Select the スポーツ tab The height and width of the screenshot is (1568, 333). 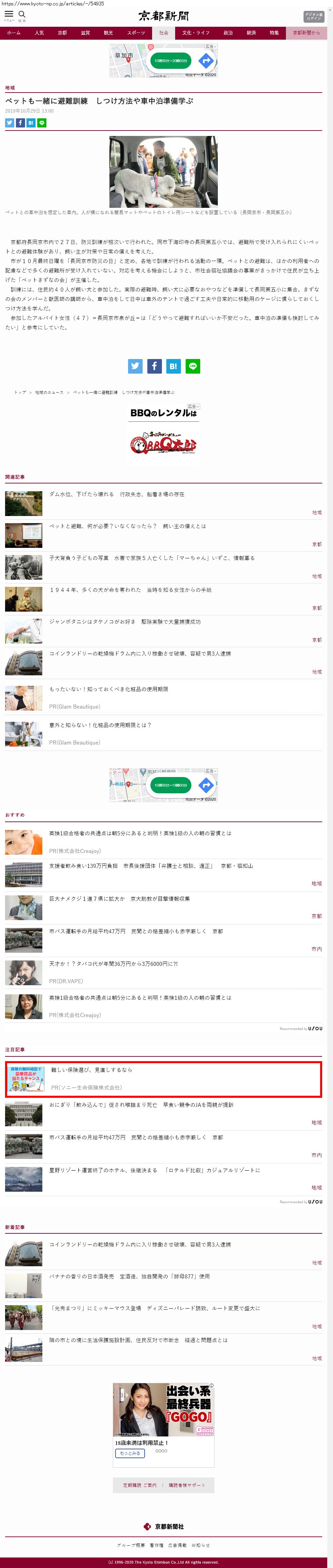pos(136,33)
